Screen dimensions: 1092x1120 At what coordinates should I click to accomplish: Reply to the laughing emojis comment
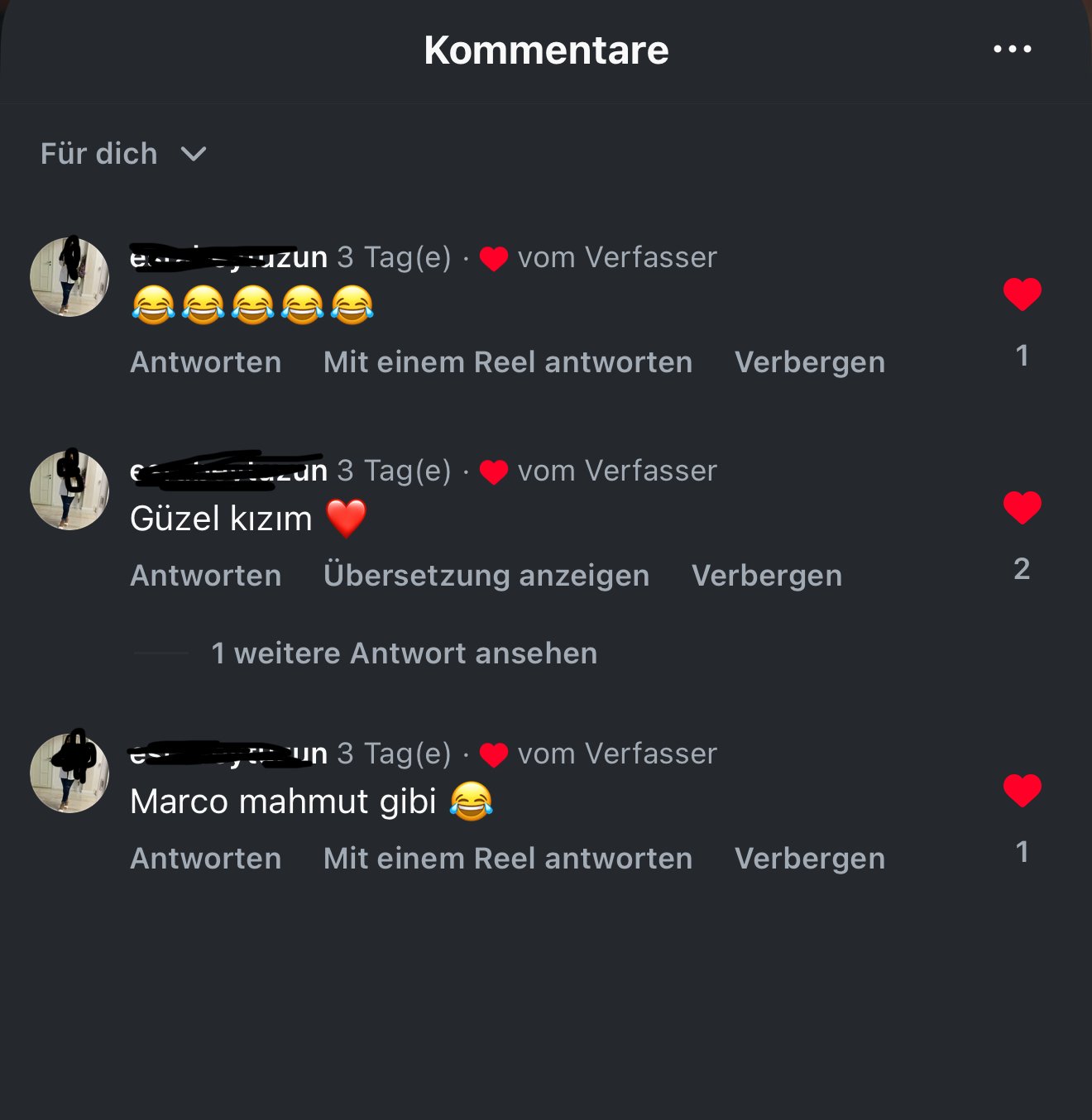(205, 362)
